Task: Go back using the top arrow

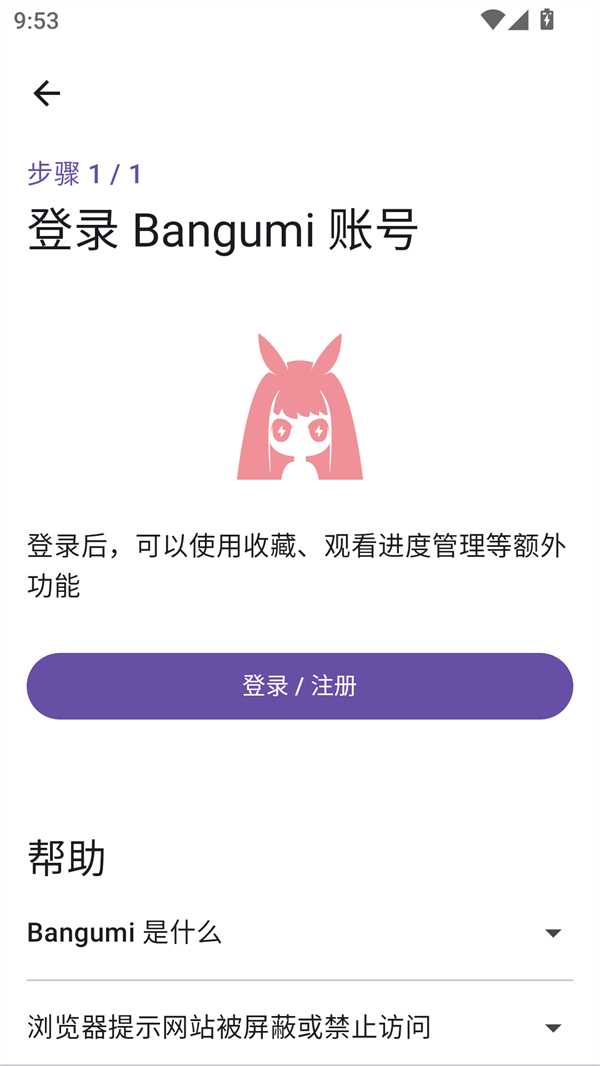Action: [x=47, y=94]
